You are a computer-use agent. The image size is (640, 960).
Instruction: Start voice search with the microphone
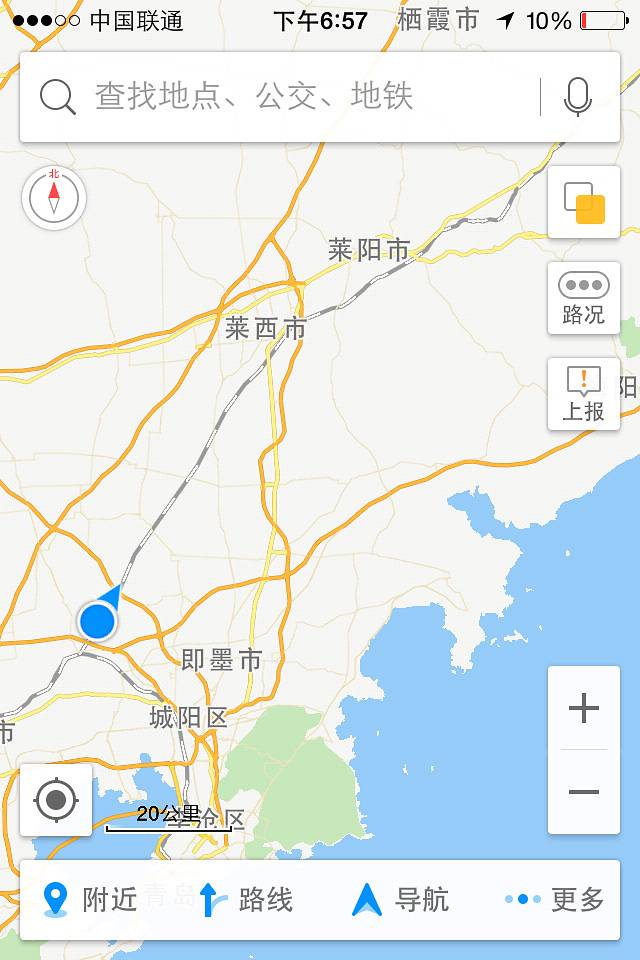point(577,97)
